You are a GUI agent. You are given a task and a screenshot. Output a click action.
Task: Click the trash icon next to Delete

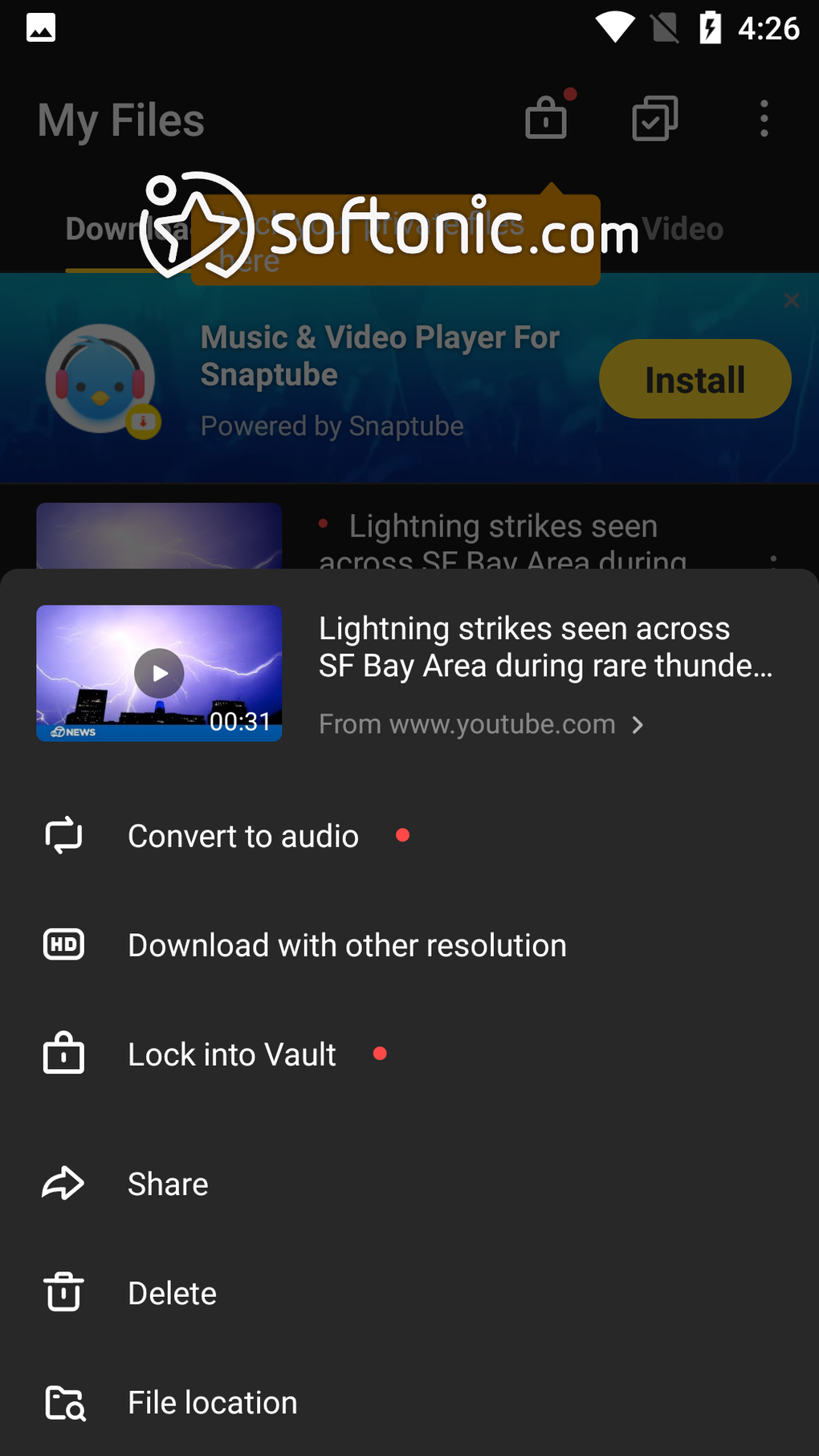click(x=63, y=1292)
